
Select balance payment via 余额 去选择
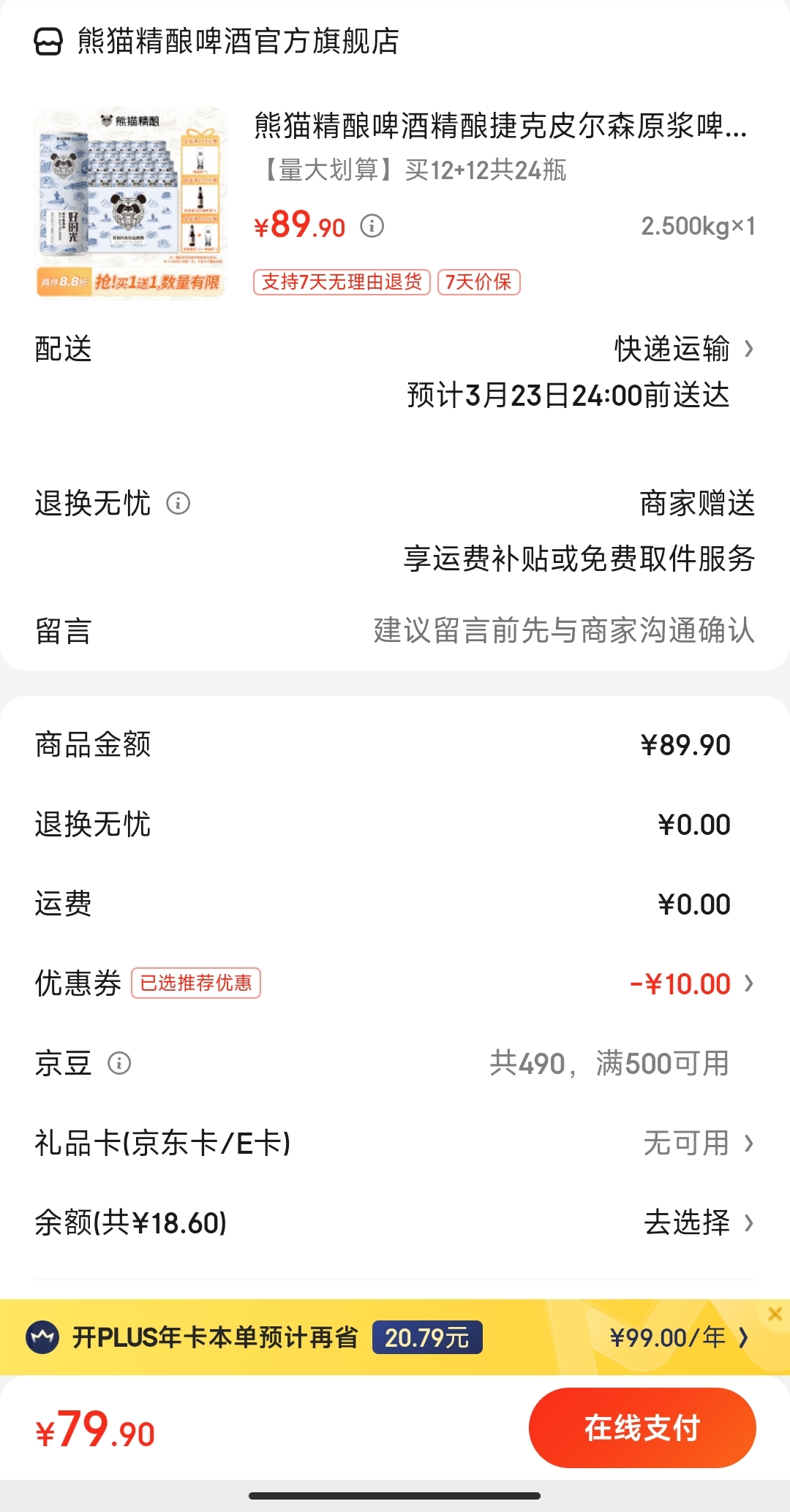pos(699,1222)
